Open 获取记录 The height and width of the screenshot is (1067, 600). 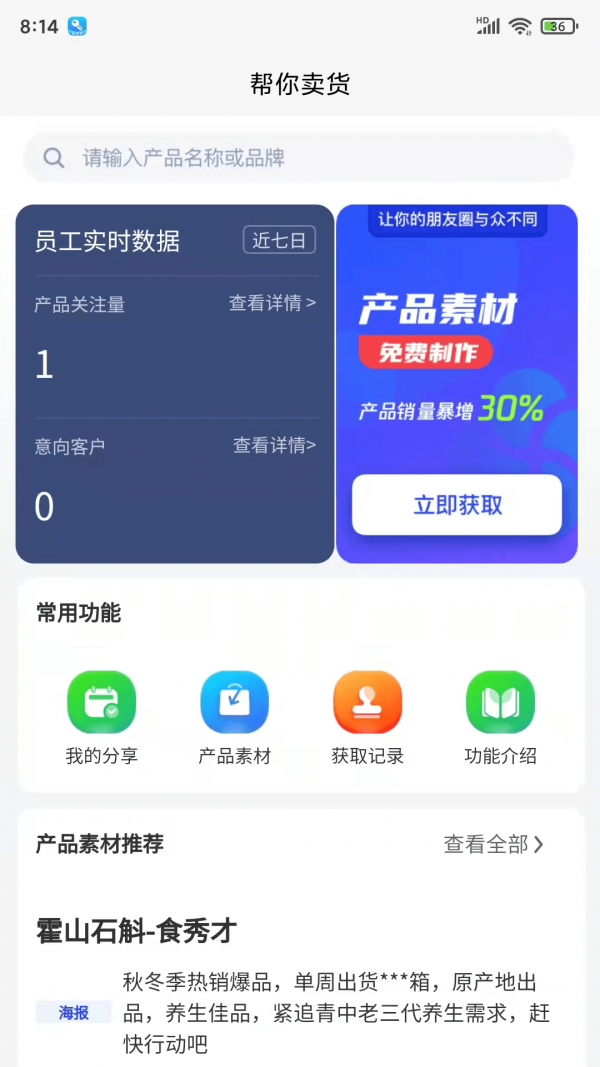point(367,718)
